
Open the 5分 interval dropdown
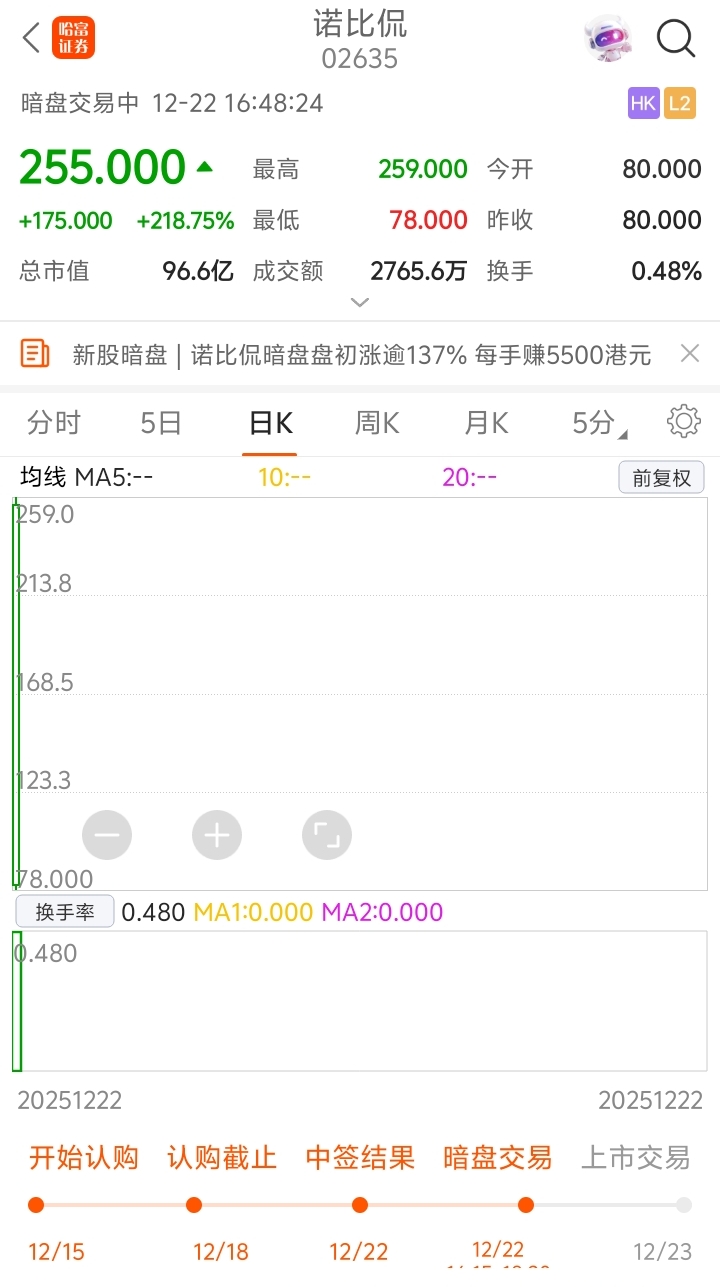[598, 423]
